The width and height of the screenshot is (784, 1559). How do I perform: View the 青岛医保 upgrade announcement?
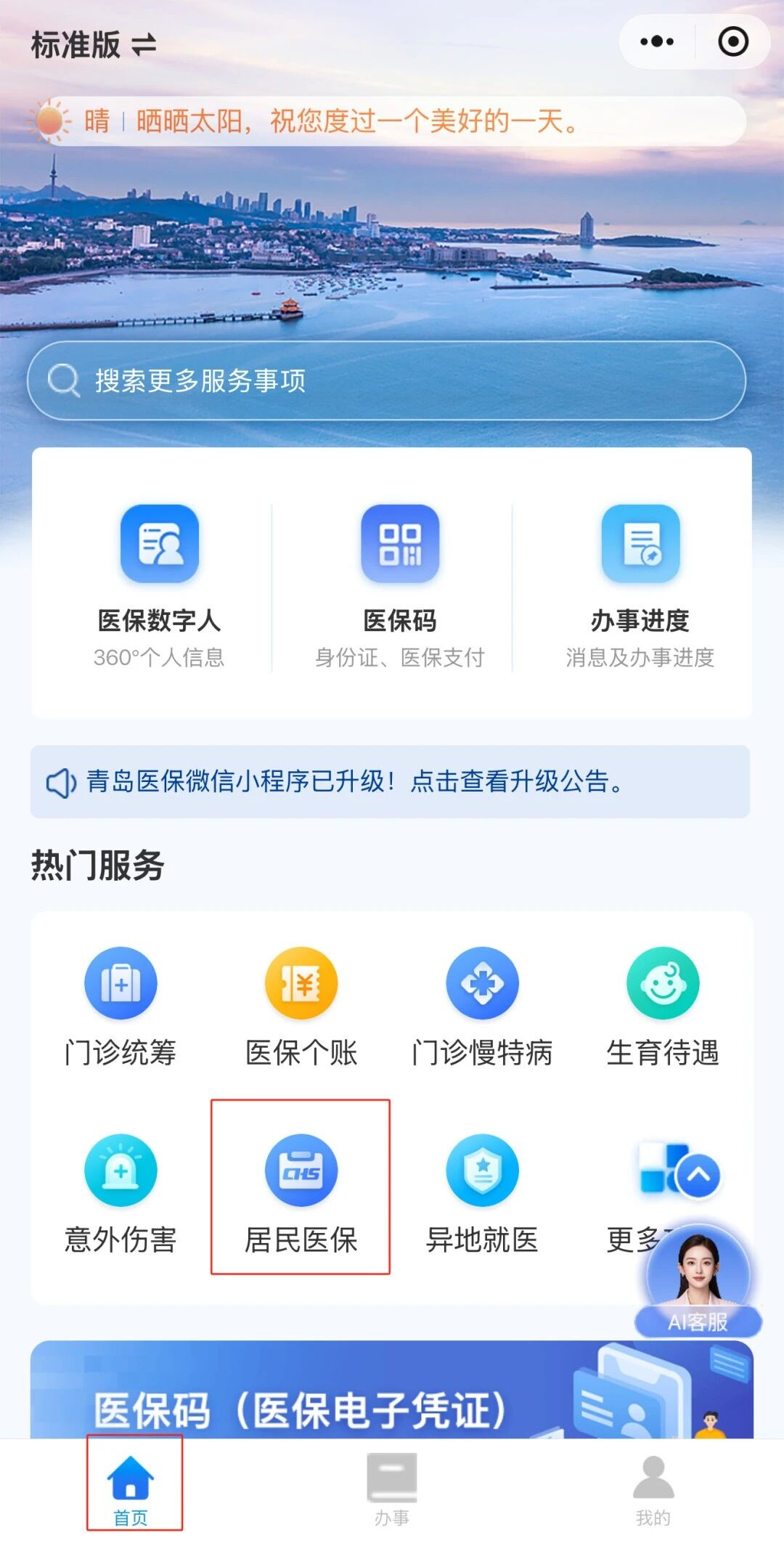[x=390, y=782]
